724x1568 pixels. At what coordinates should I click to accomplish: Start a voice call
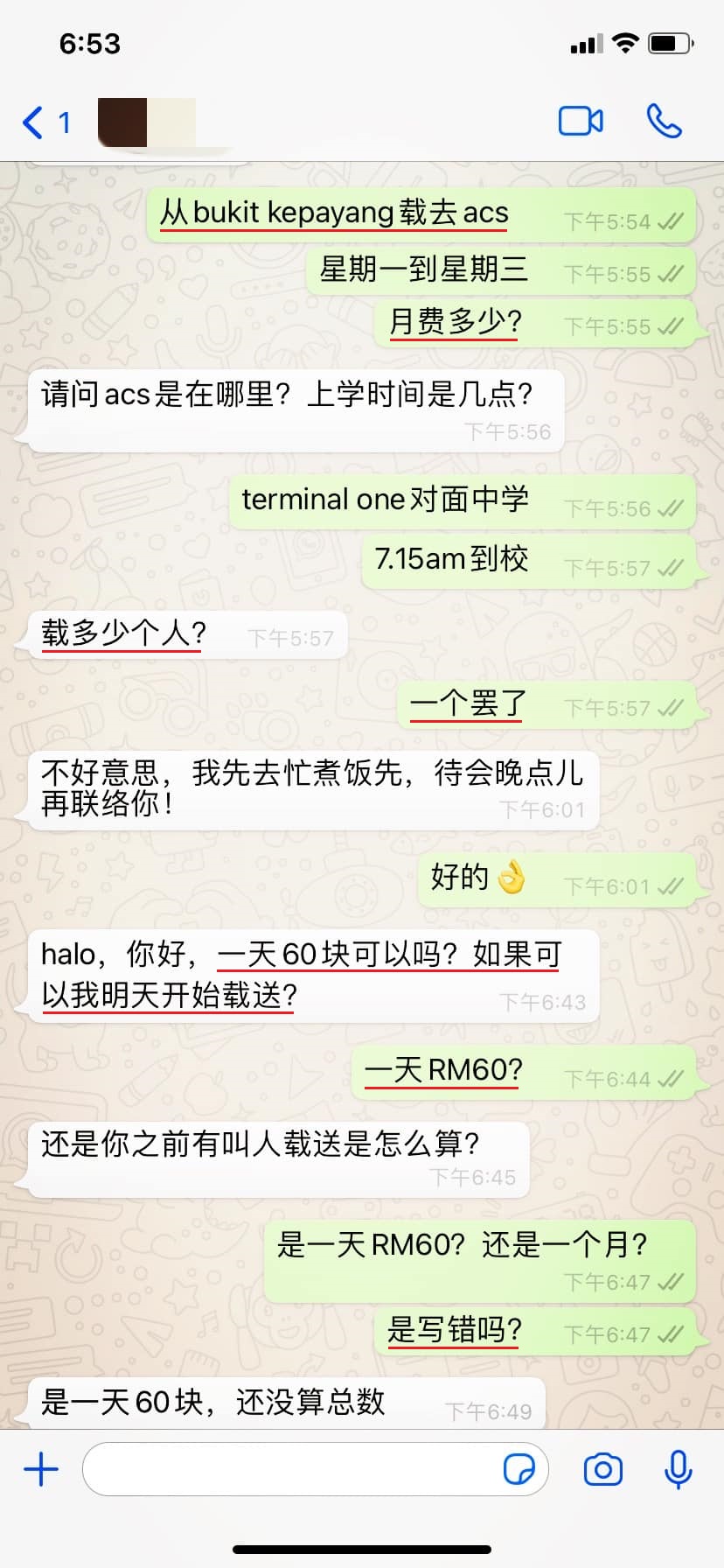664,122
